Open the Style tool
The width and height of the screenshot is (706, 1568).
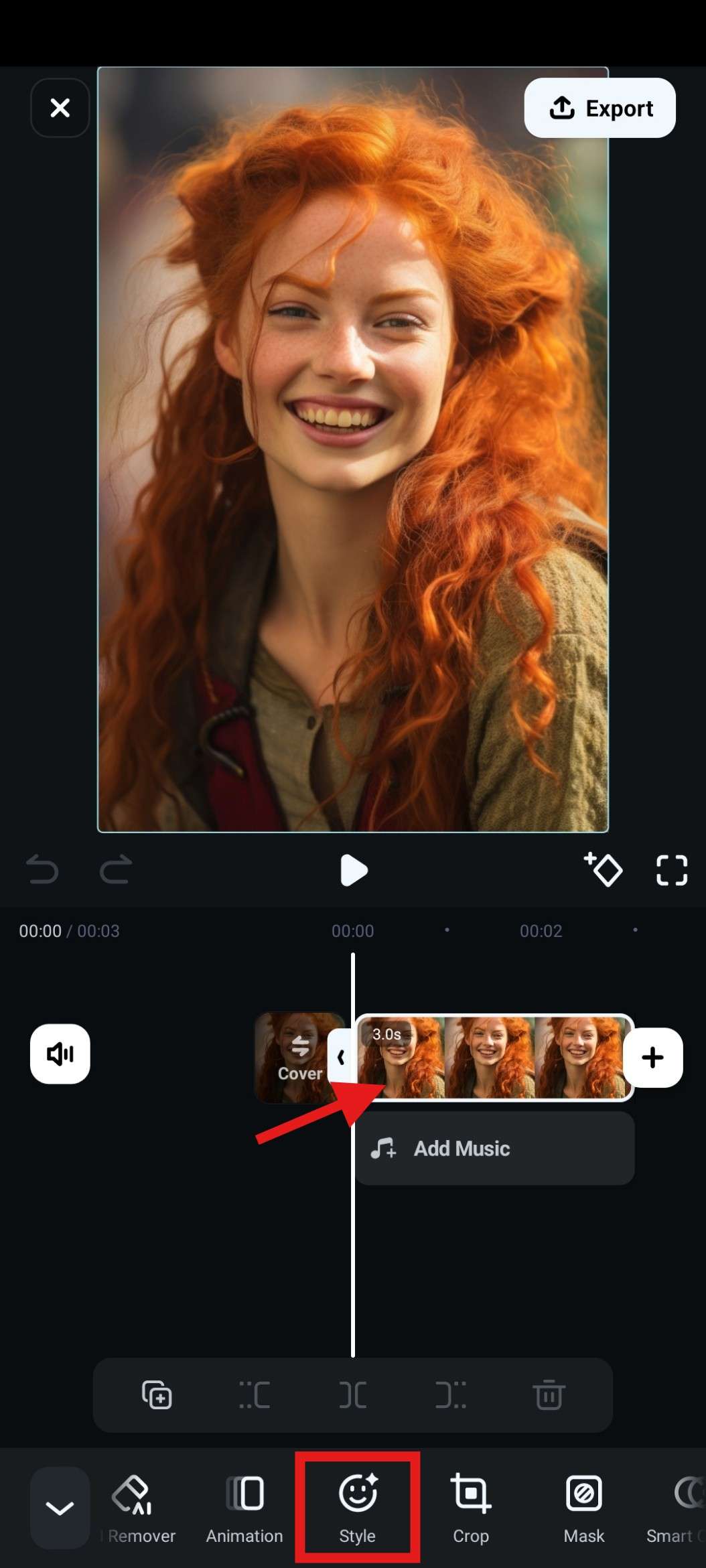click(x=358, y=1507)
